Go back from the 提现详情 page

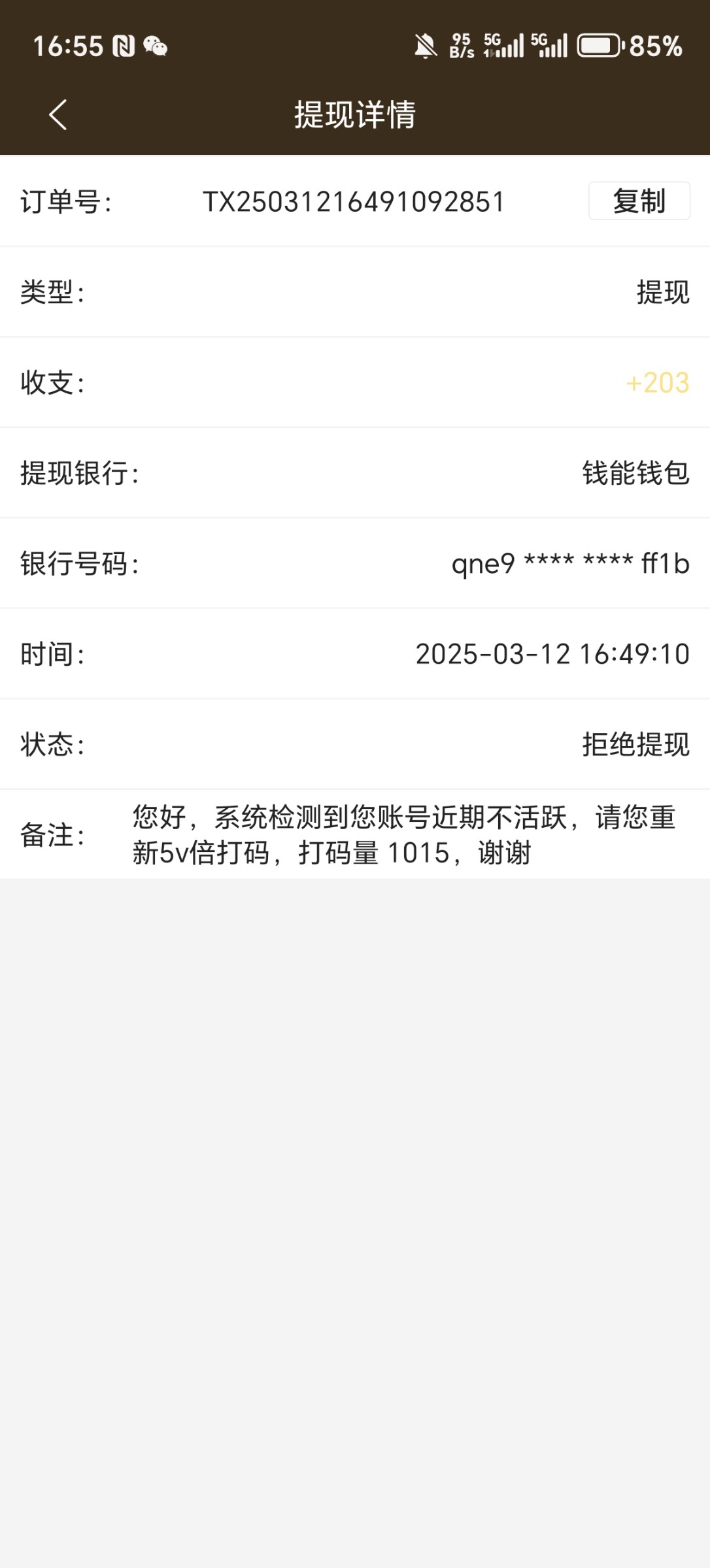[x=58, y=115]
